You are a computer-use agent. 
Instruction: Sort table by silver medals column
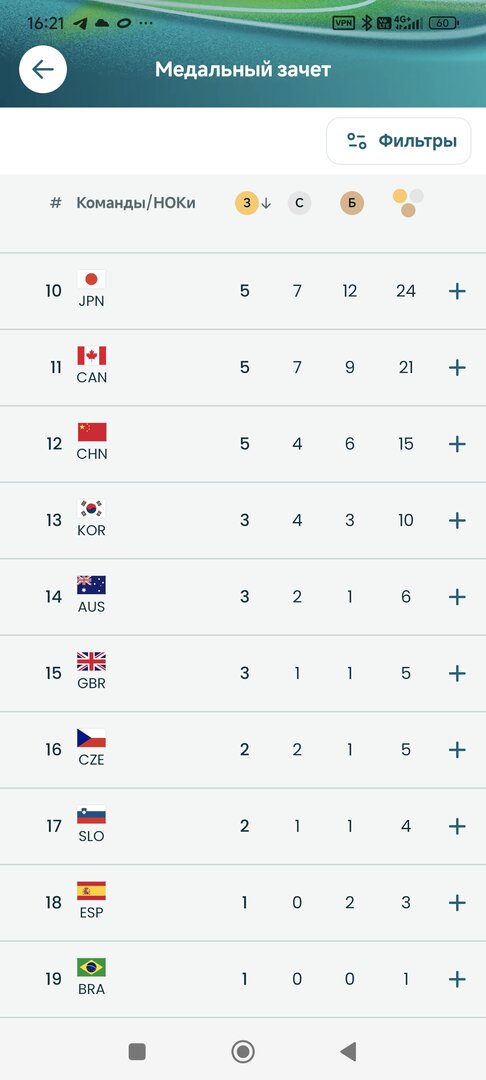click(299, 203)
